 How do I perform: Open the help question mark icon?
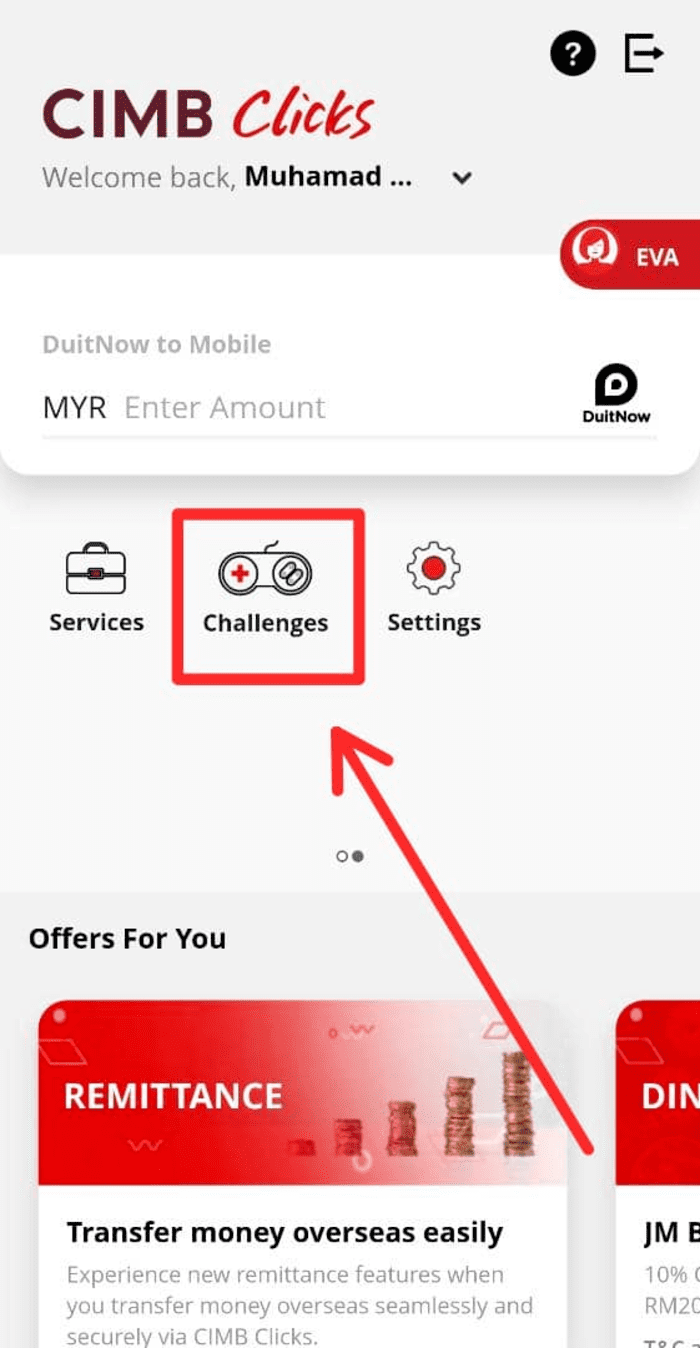(x=573, y=52)
